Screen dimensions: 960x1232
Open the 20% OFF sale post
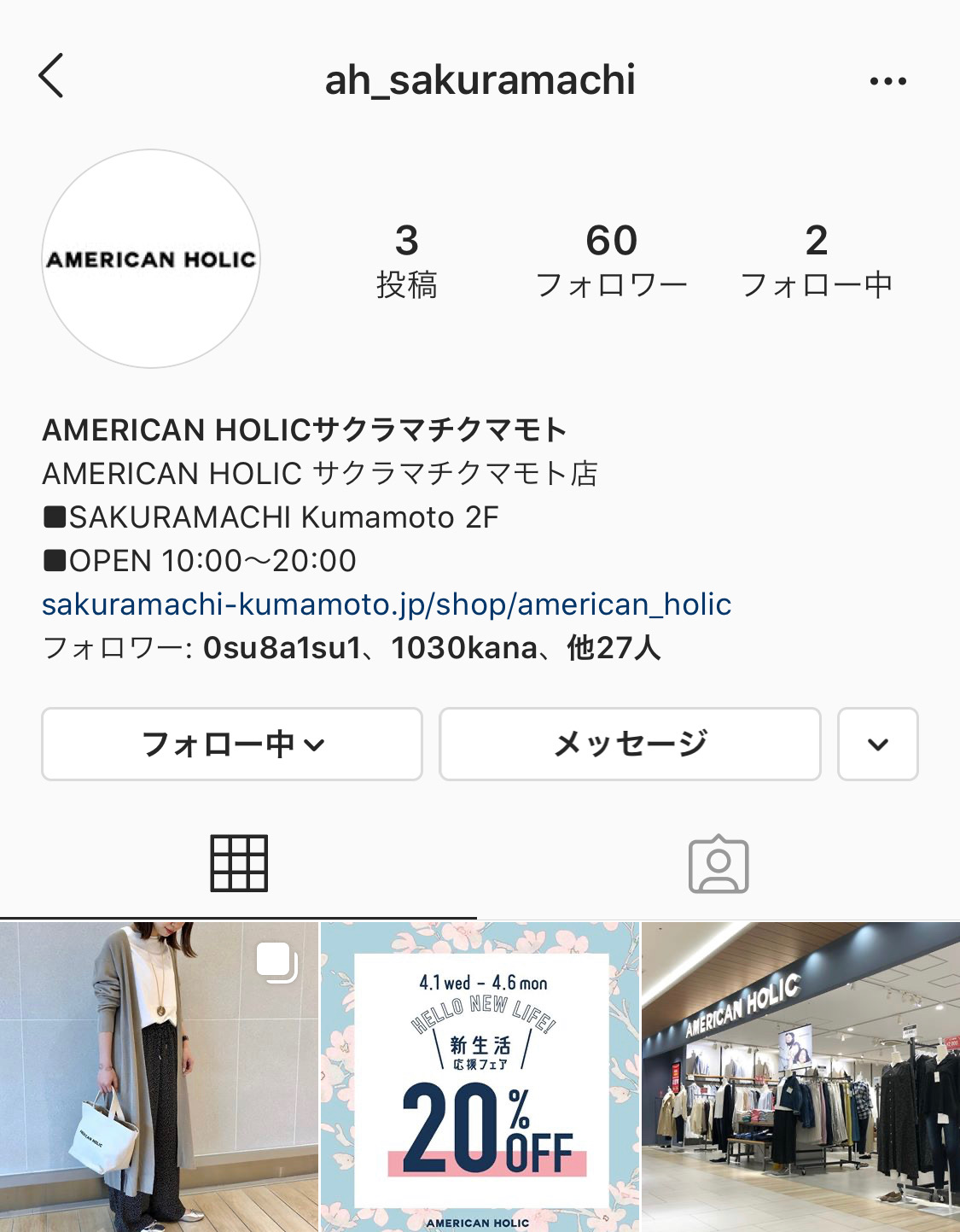click(480, 1076)
